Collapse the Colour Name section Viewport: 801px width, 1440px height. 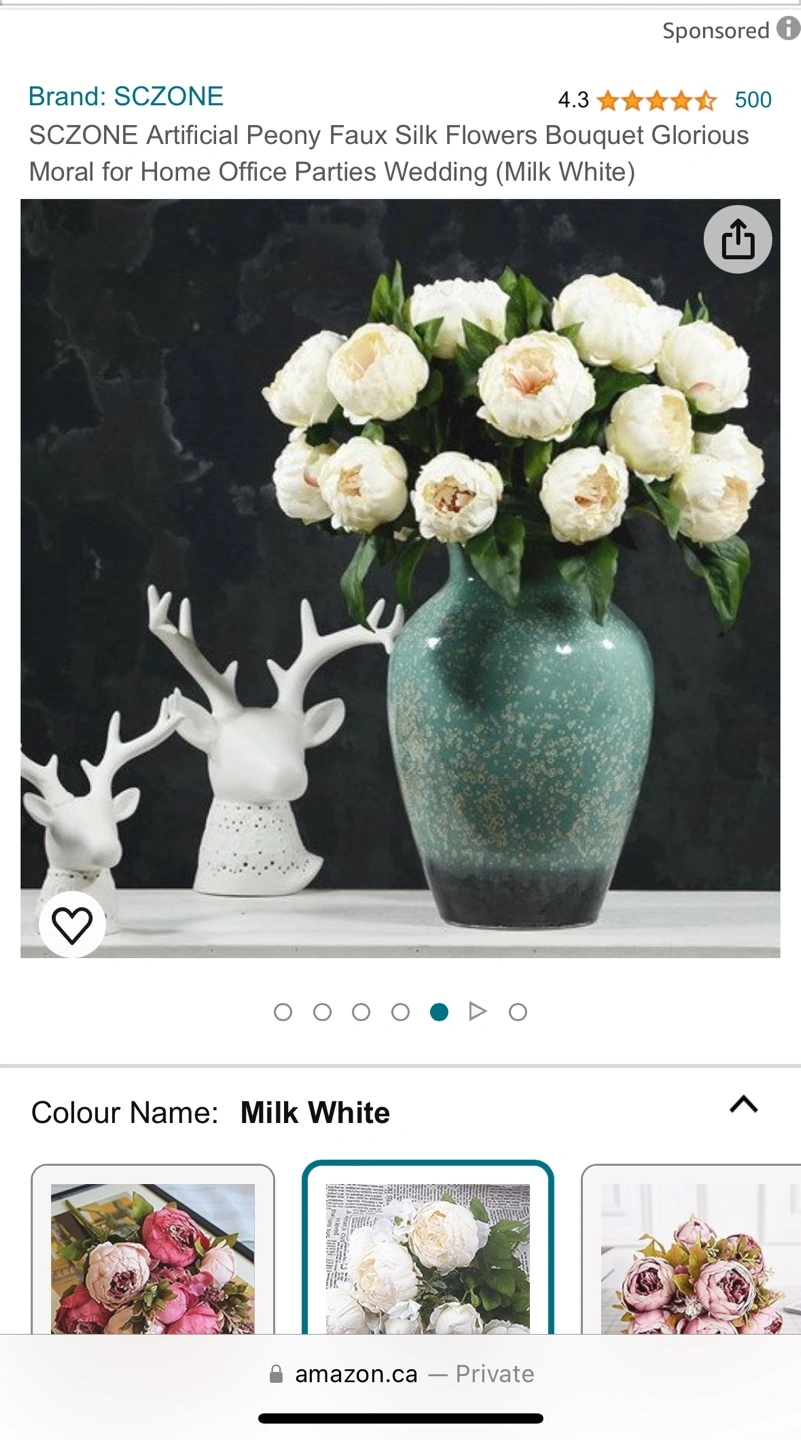pyautogui.click(x=743, y=1106)
